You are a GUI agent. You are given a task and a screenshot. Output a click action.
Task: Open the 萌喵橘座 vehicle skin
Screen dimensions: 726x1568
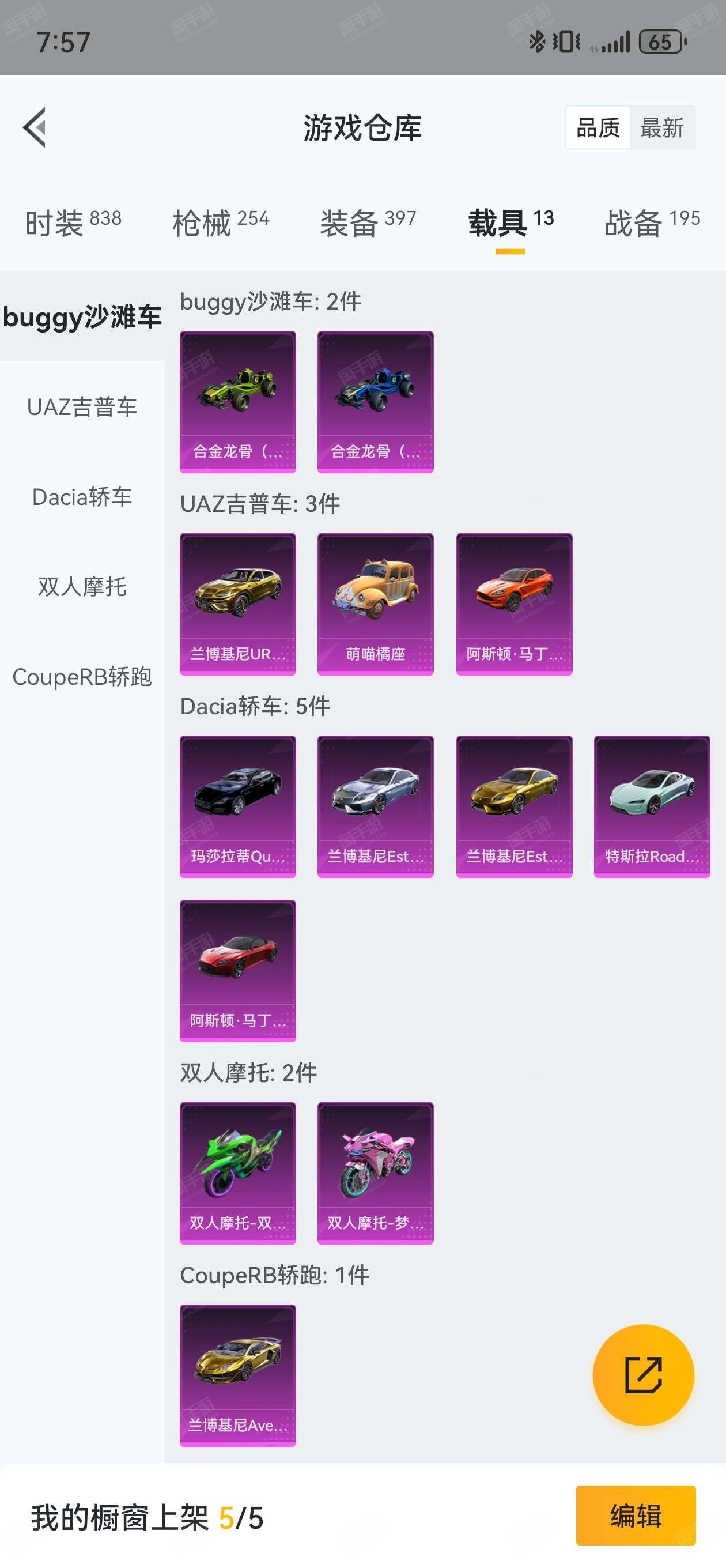click(376, 604)
